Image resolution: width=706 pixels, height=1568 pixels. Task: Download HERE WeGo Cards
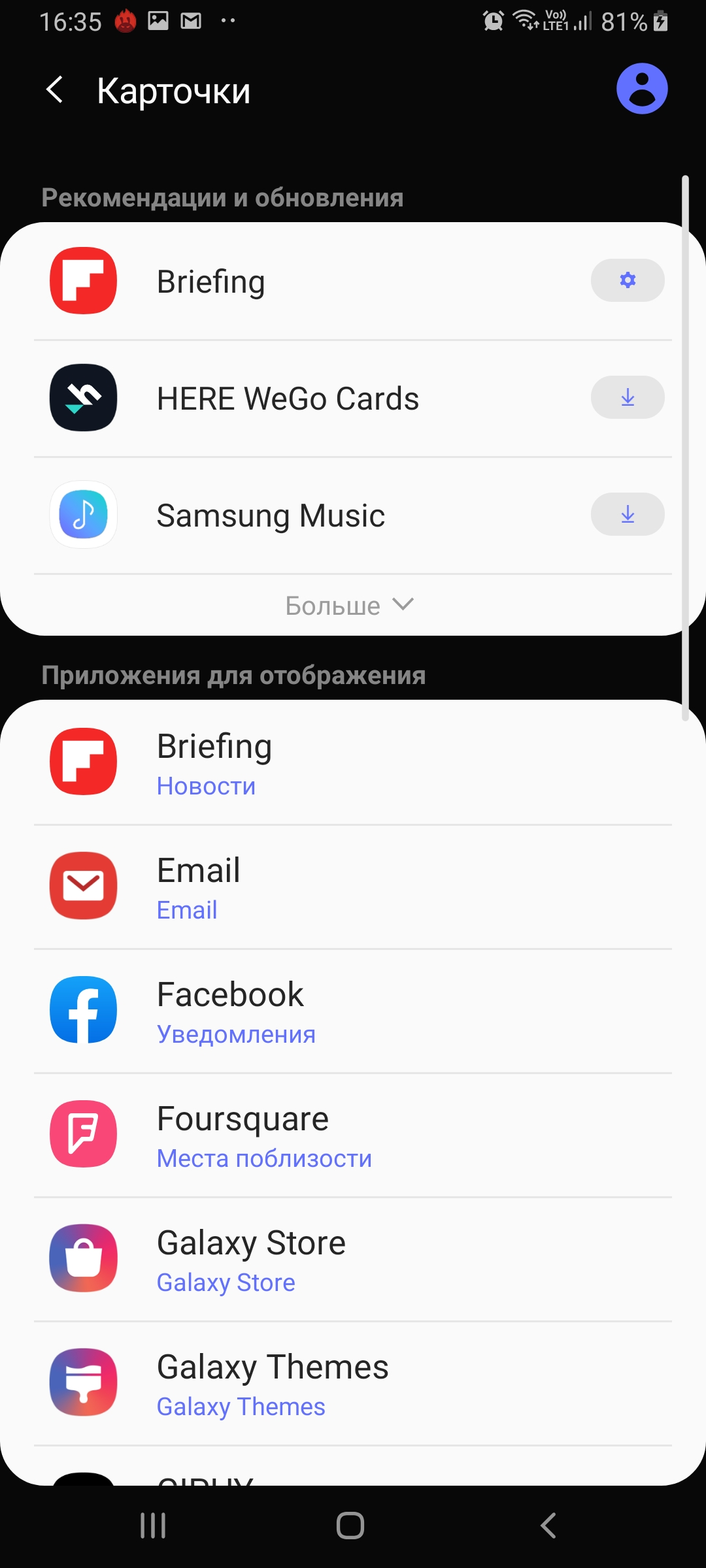pos(628,397)
